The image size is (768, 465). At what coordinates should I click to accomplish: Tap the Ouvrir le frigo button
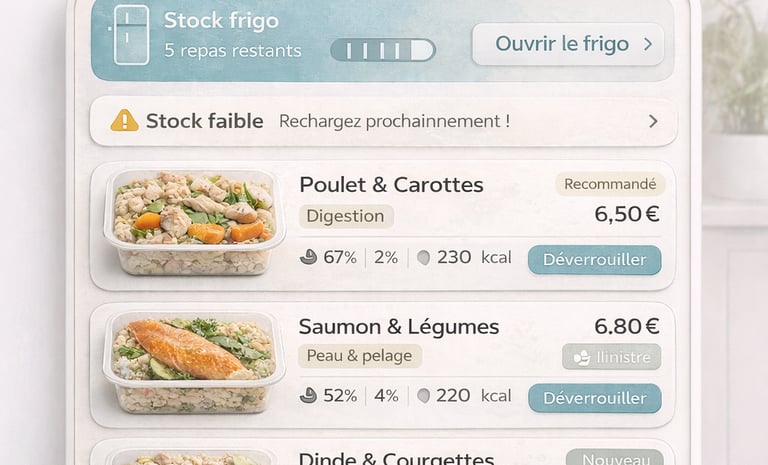(567, 45)
